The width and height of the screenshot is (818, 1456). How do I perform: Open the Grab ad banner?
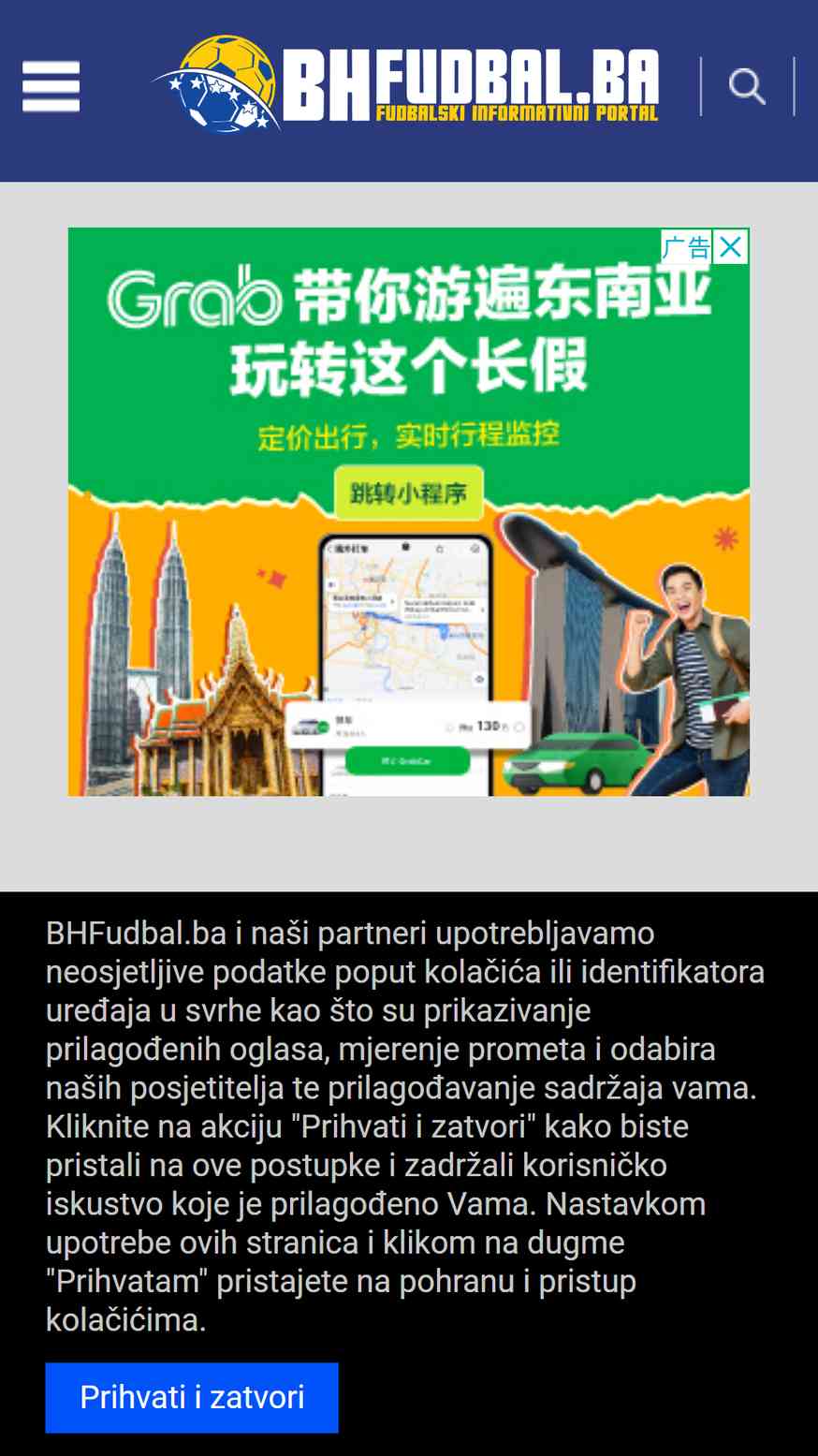(x=409, y=512)
